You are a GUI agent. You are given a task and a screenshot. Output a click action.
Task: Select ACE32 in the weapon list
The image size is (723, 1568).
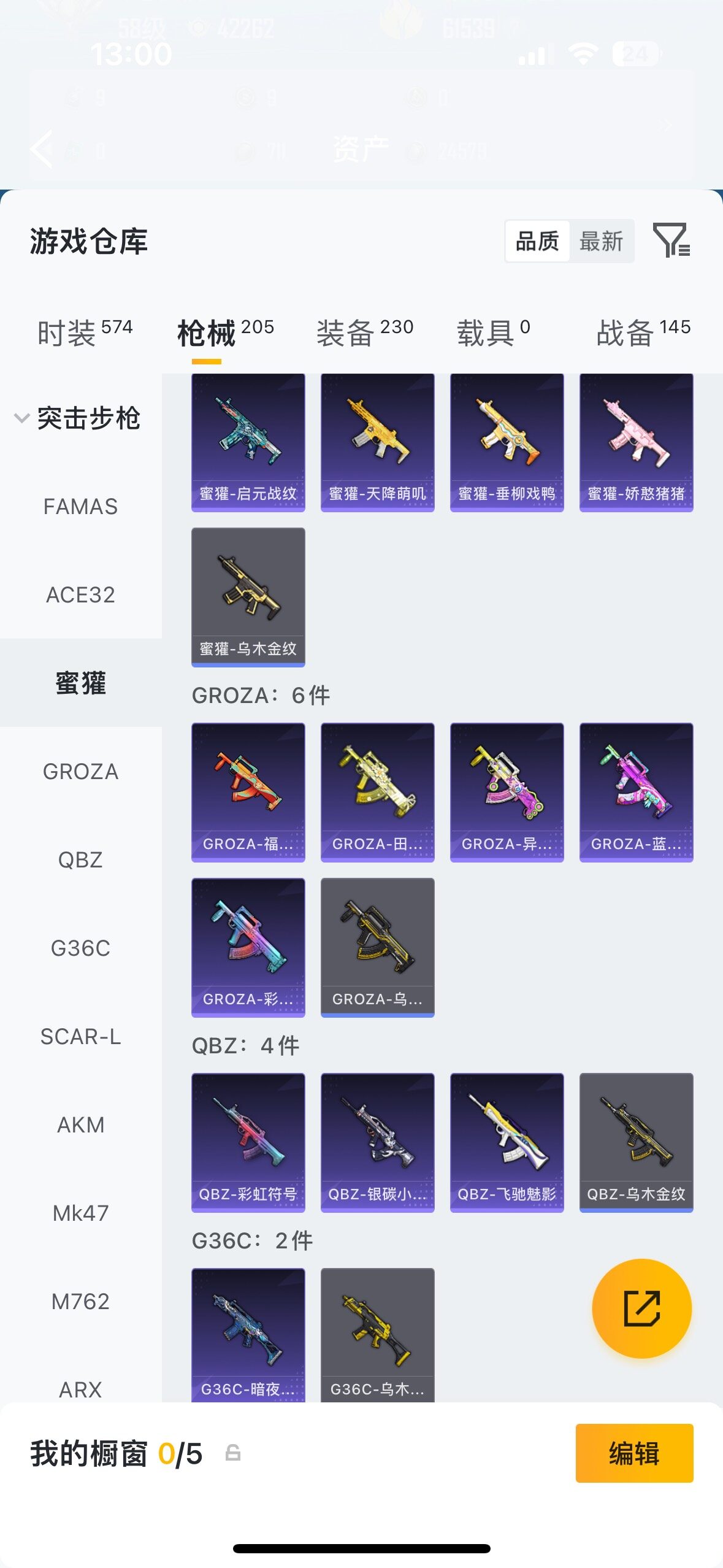coord(80,595)
